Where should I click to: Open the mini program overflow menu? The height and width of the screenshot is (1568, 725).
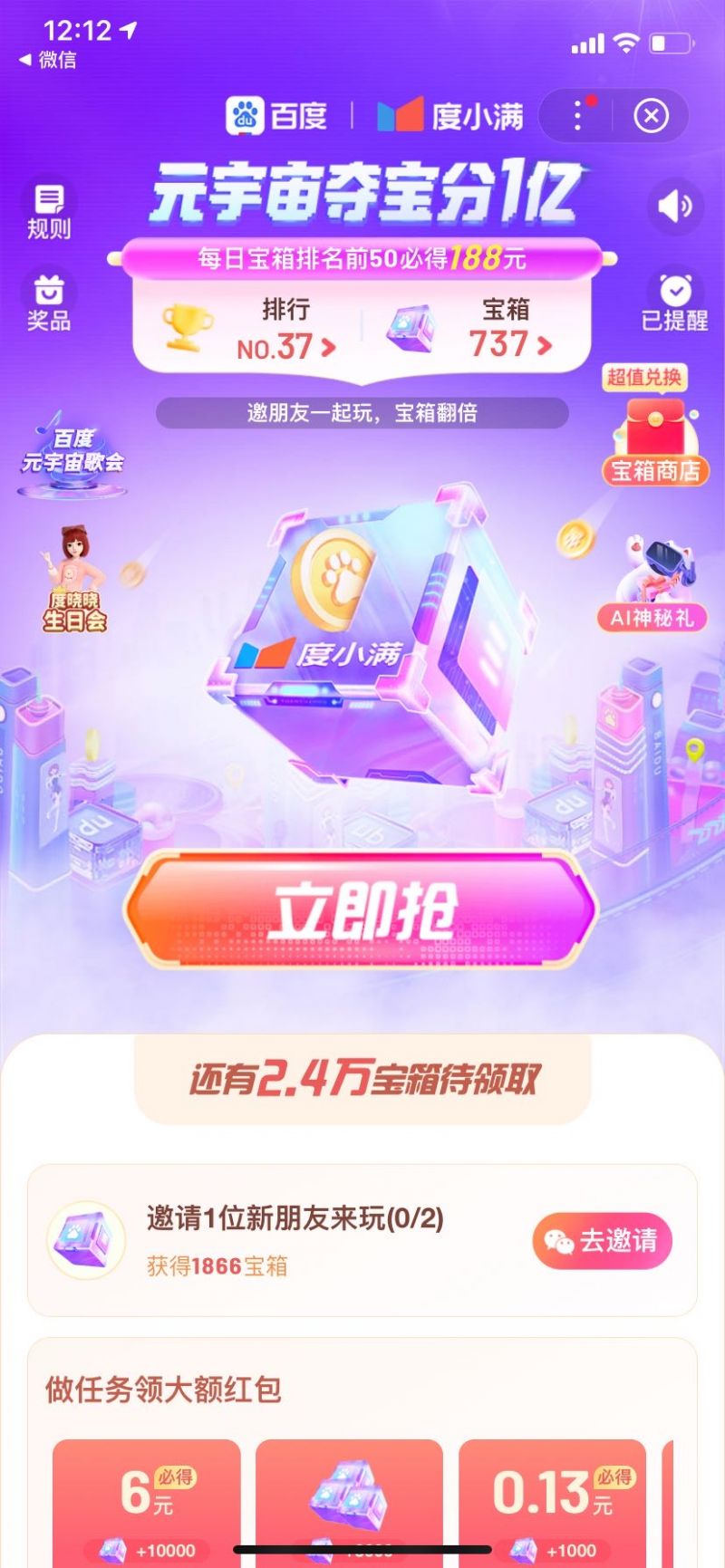point(577,116)
